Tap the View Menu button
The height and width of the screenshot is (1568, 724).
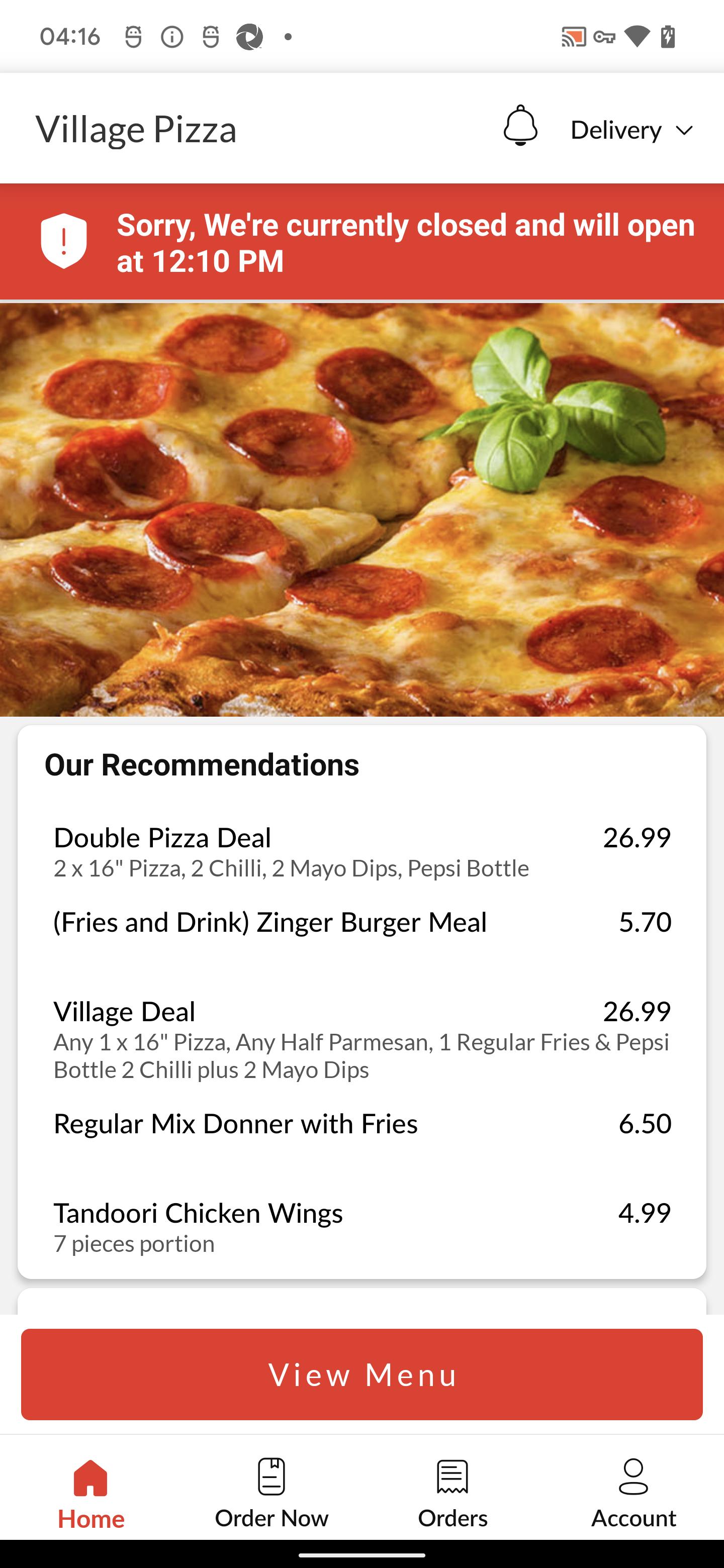tap(361, 1375)
